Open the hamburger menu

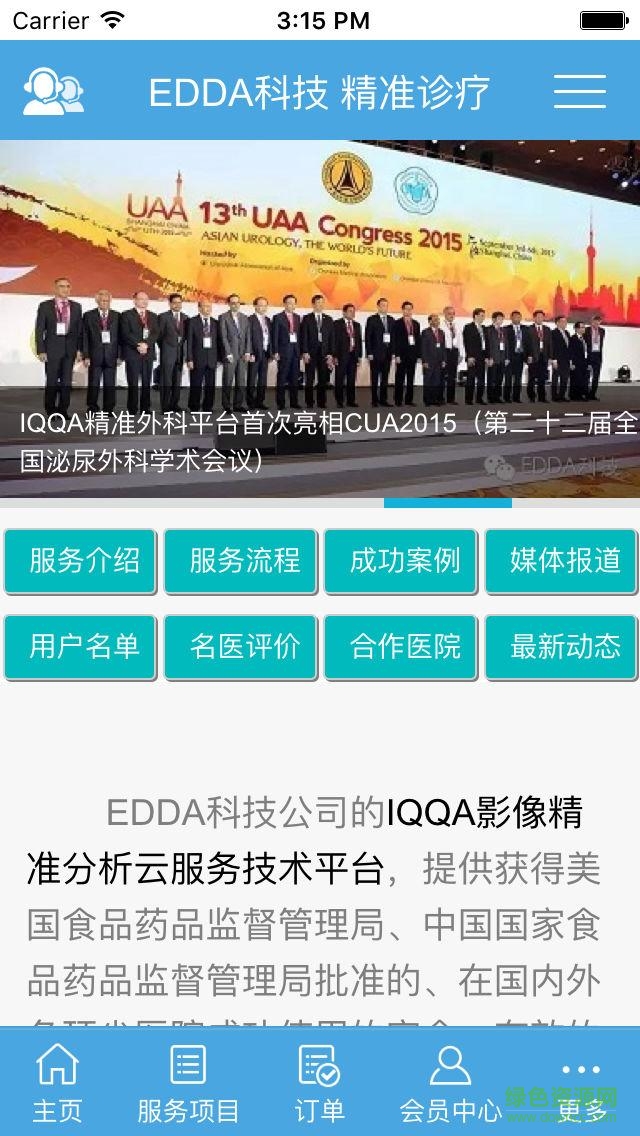(580, 91)
